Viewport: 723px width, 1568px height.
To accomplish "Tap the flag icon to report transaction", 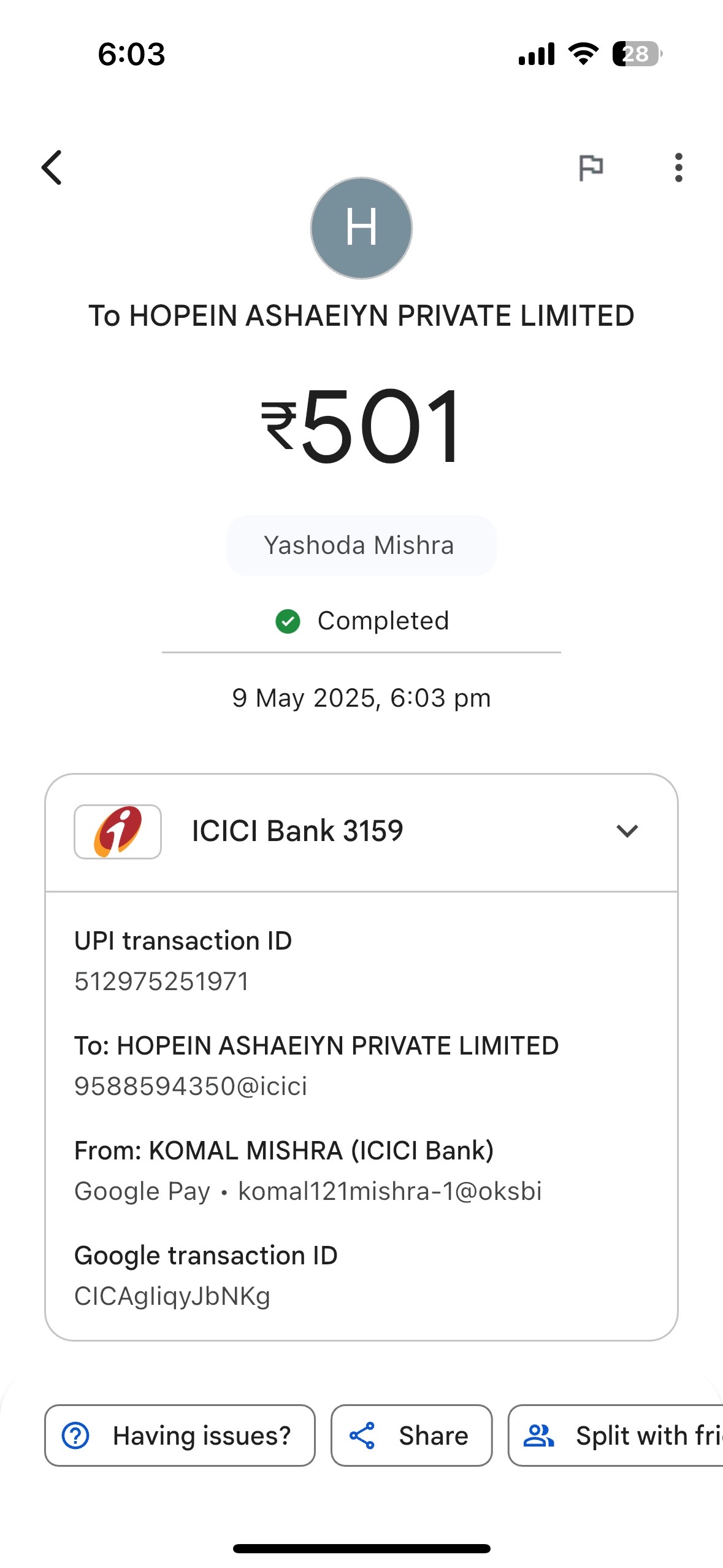I will [x=591, y=167].
